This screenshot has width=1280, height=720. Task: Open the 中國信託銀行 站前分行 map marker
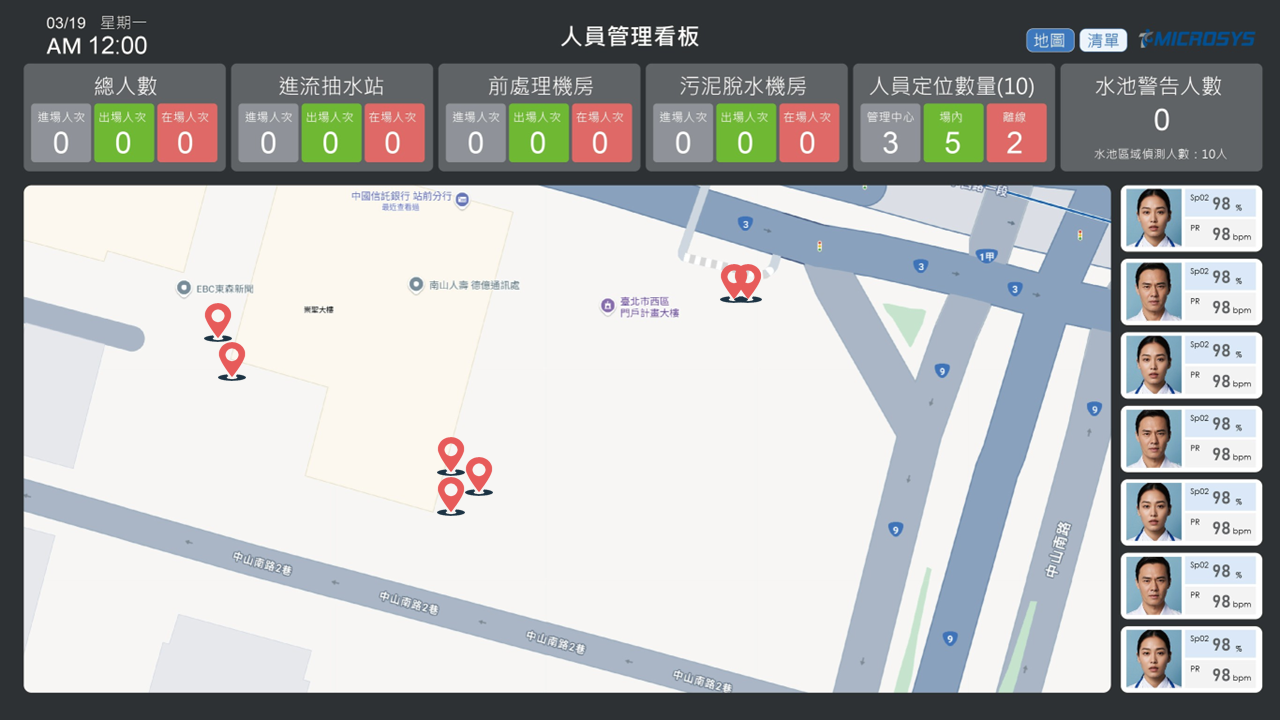tap(462, 200)
